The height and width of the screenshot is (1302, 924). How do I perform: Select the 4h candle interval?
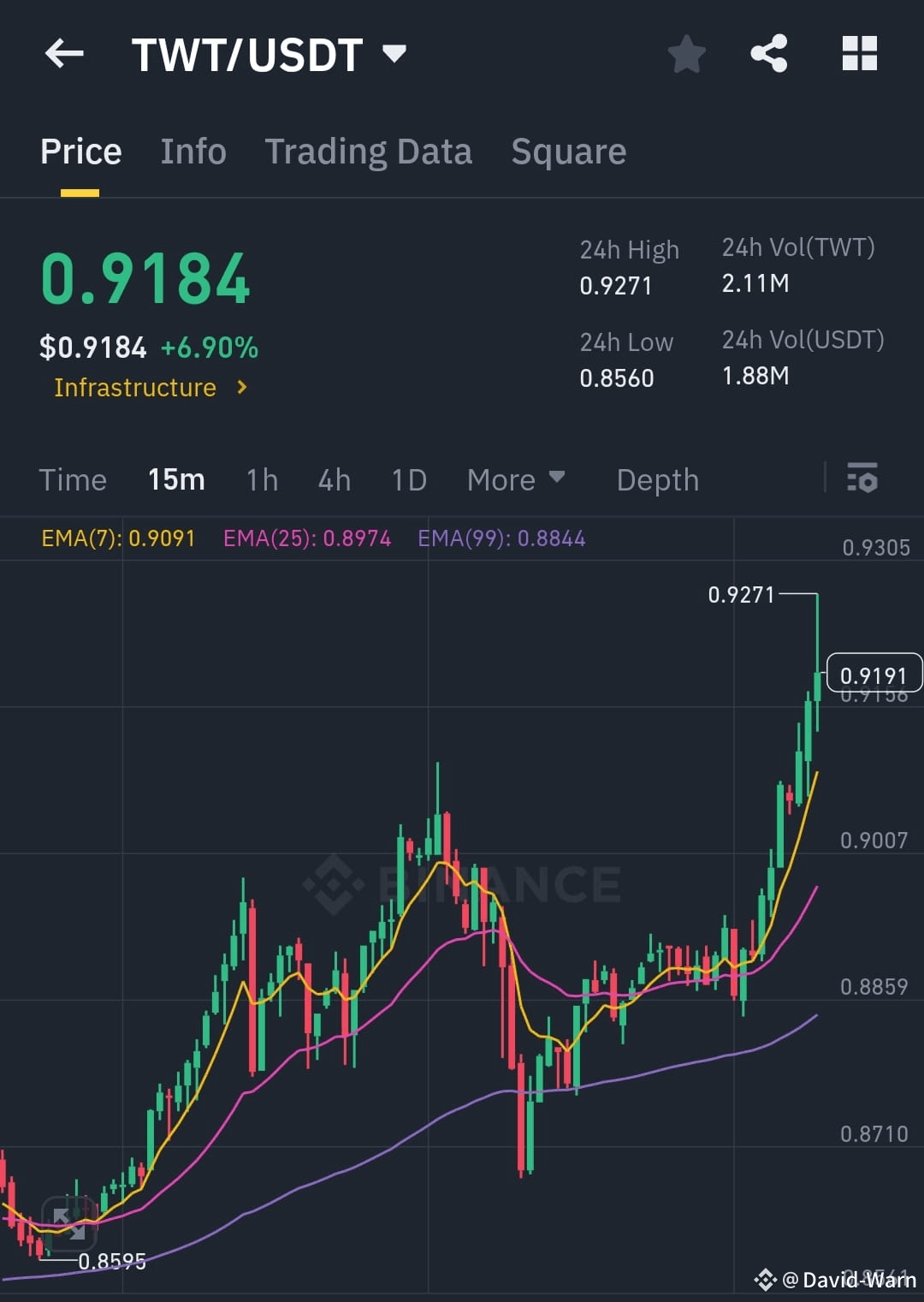[334, 479]
